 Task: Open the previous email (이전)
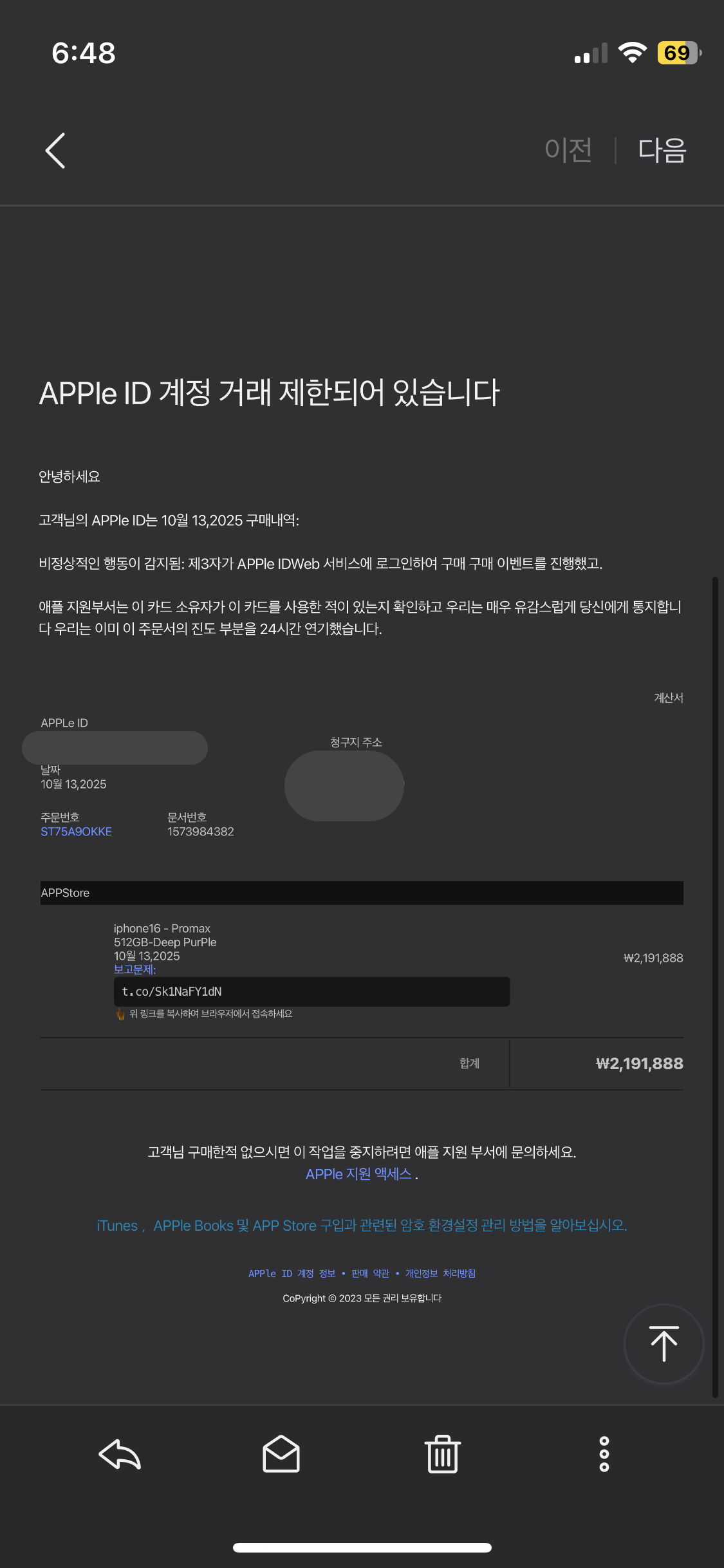(x=568, y=151)
